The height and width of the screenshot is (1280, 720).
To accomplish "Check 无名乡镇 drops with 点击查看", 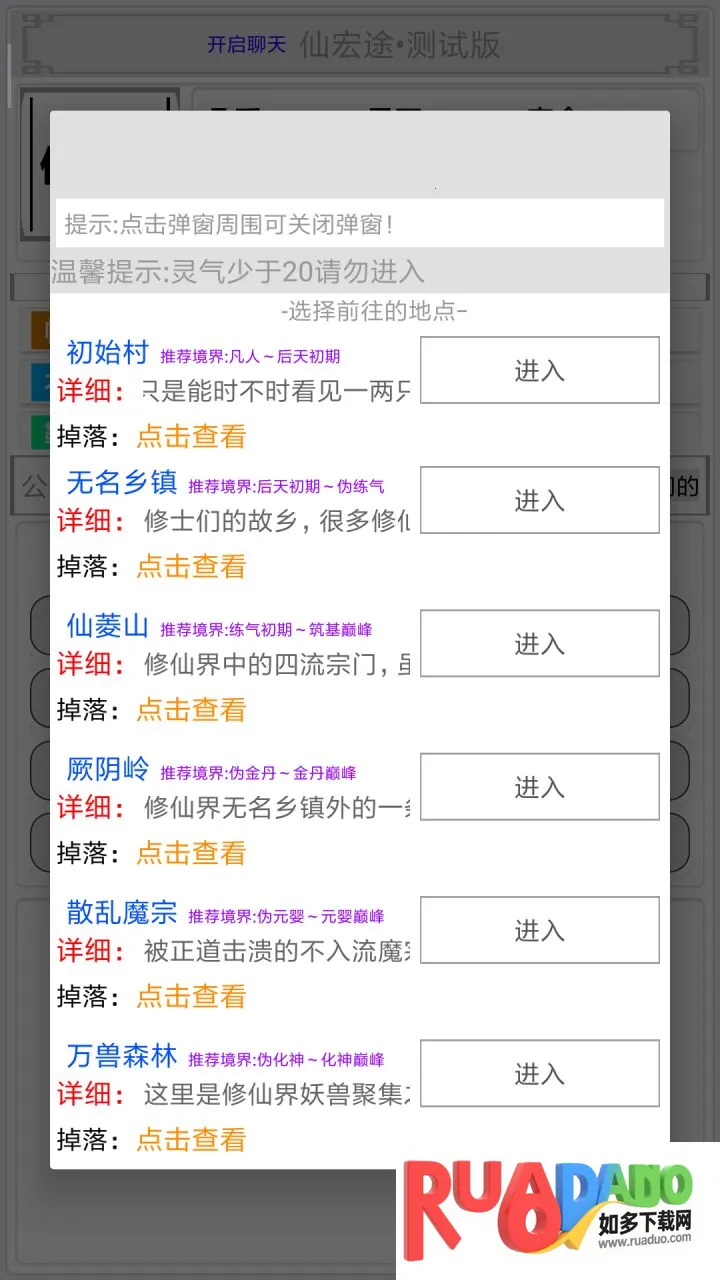I will pos(191,566).
